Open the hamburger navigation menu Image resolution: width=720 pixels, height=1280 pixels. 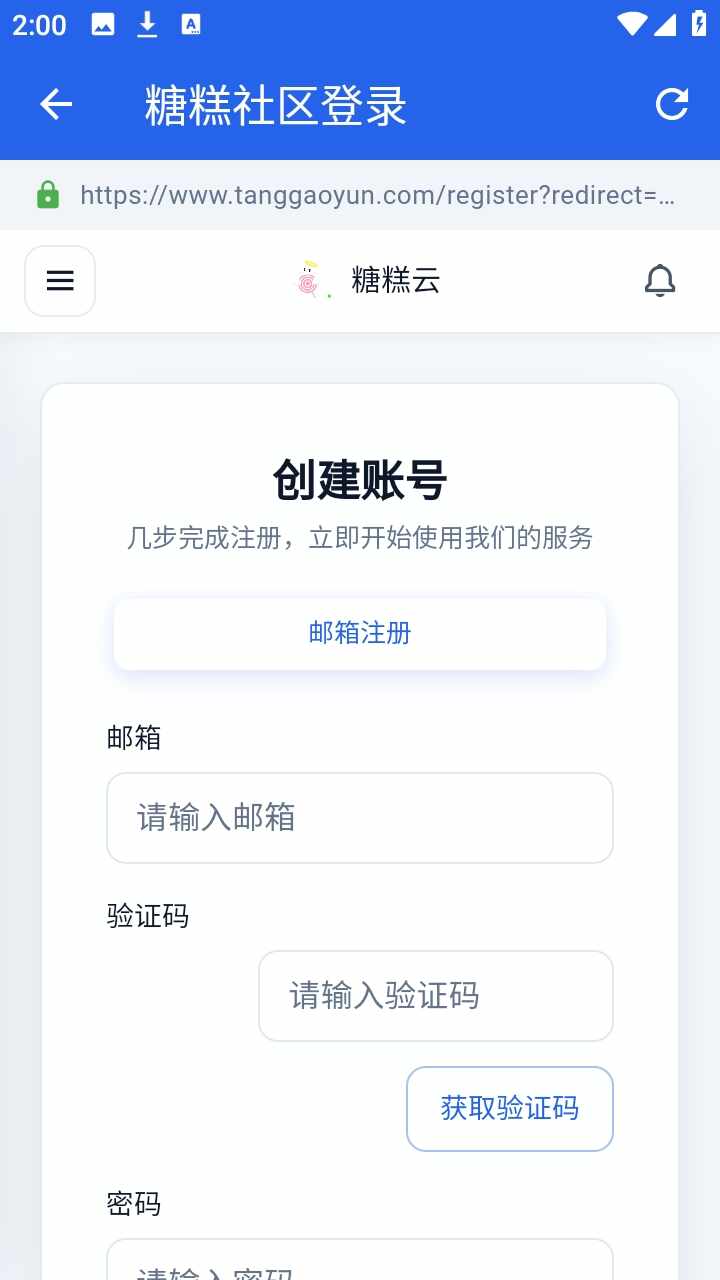[x=59, y=280]
